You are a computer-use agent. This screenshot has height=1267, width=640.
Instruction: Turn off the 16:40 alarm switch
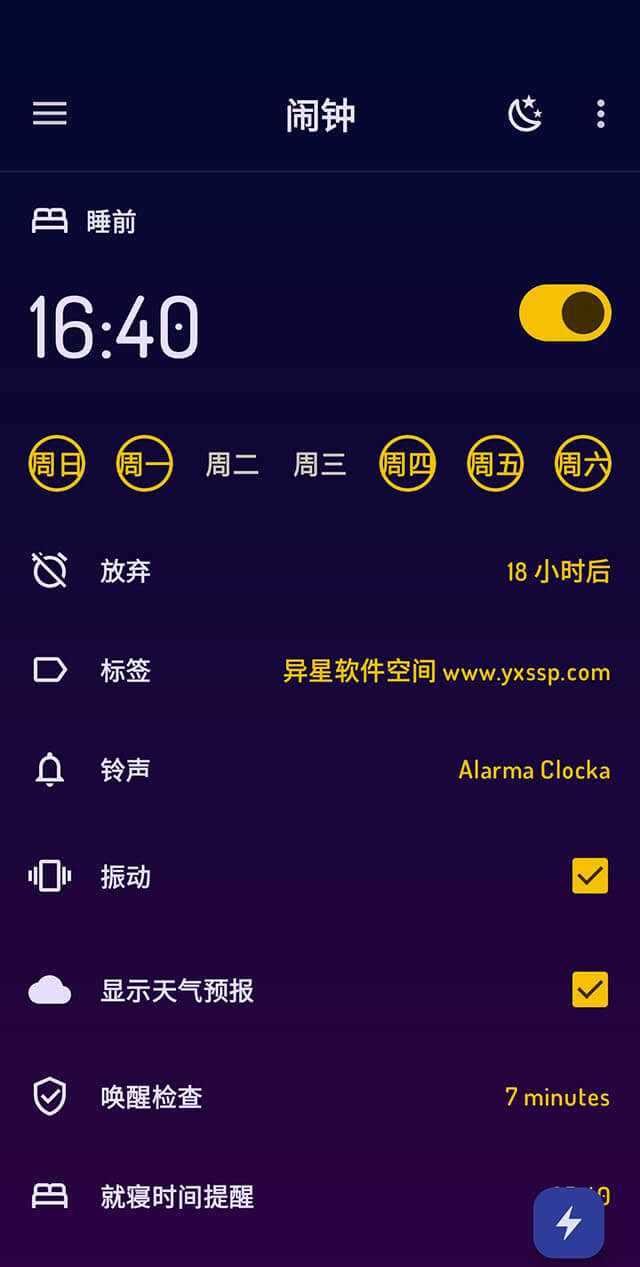click(565, 313)
